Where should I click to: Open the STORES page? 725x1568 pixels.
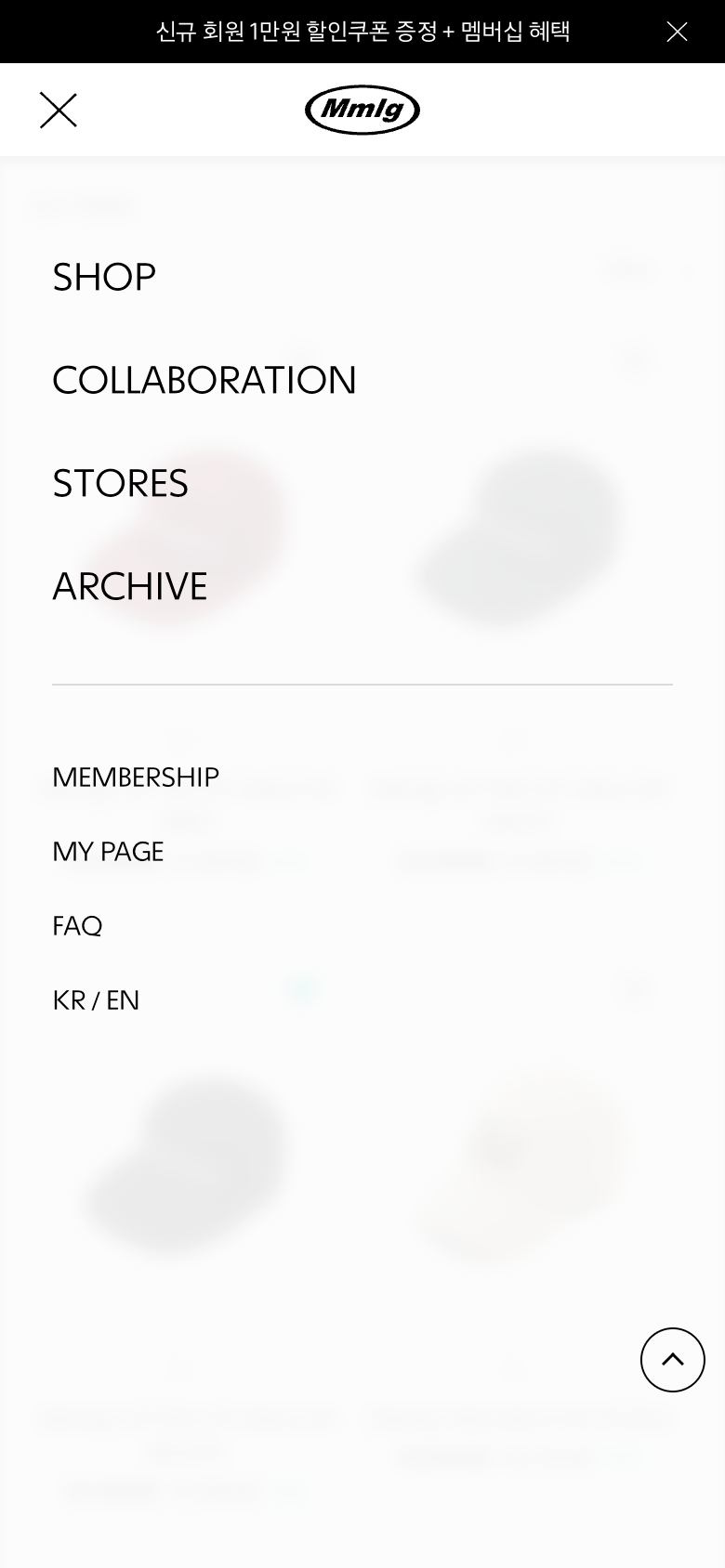[120, 483]
